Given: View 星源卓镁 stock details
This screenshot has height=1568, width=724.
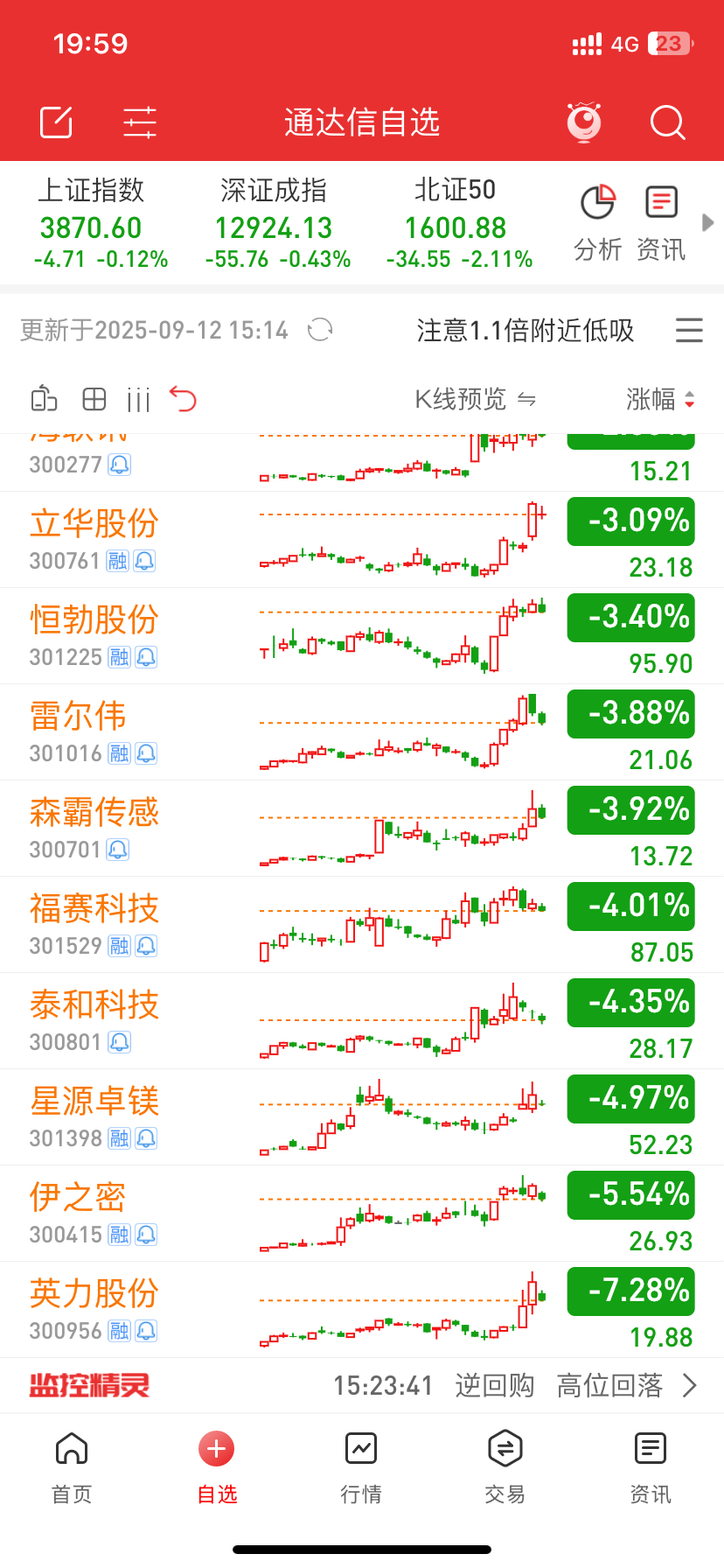Looking at the screenshot, I should click(x=362, y=1117).
